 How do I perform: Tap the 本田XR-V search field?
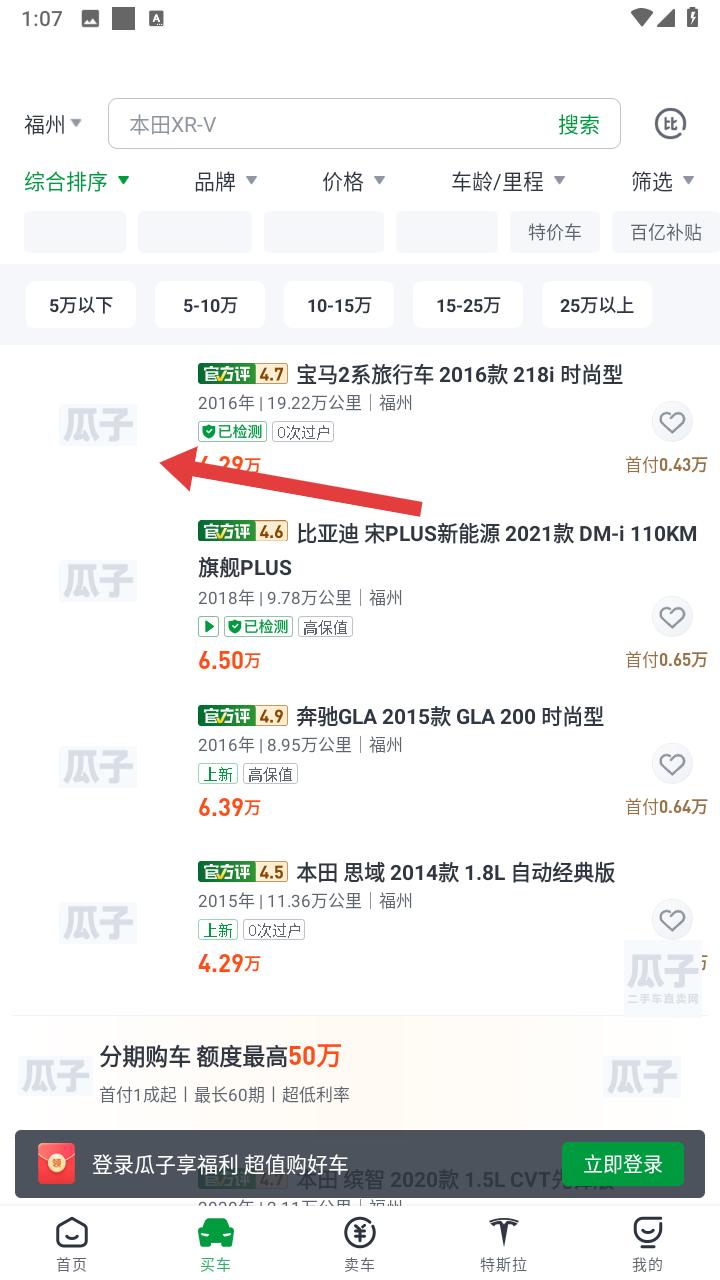(x=330, y=124)
